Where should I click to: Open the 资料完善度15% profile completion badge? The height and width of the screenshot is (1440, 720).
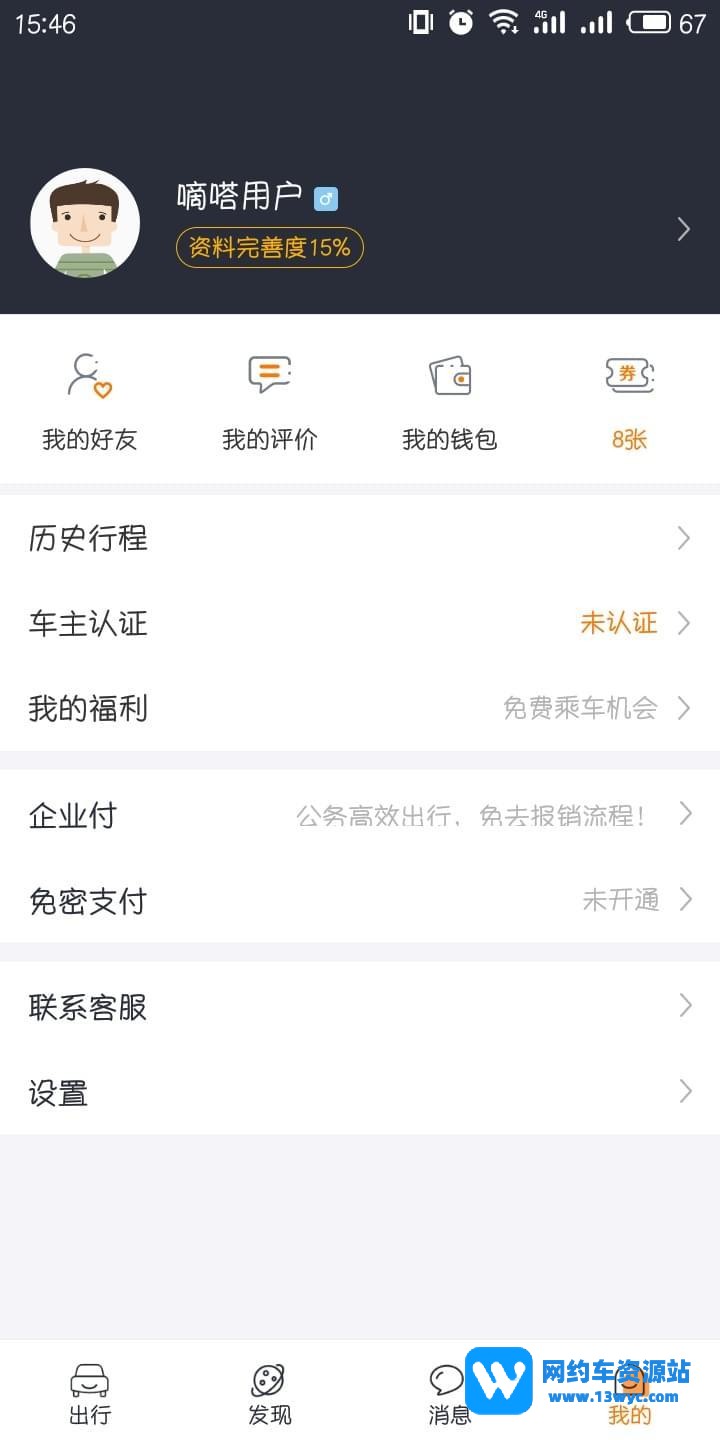click(x=269, y=247)
